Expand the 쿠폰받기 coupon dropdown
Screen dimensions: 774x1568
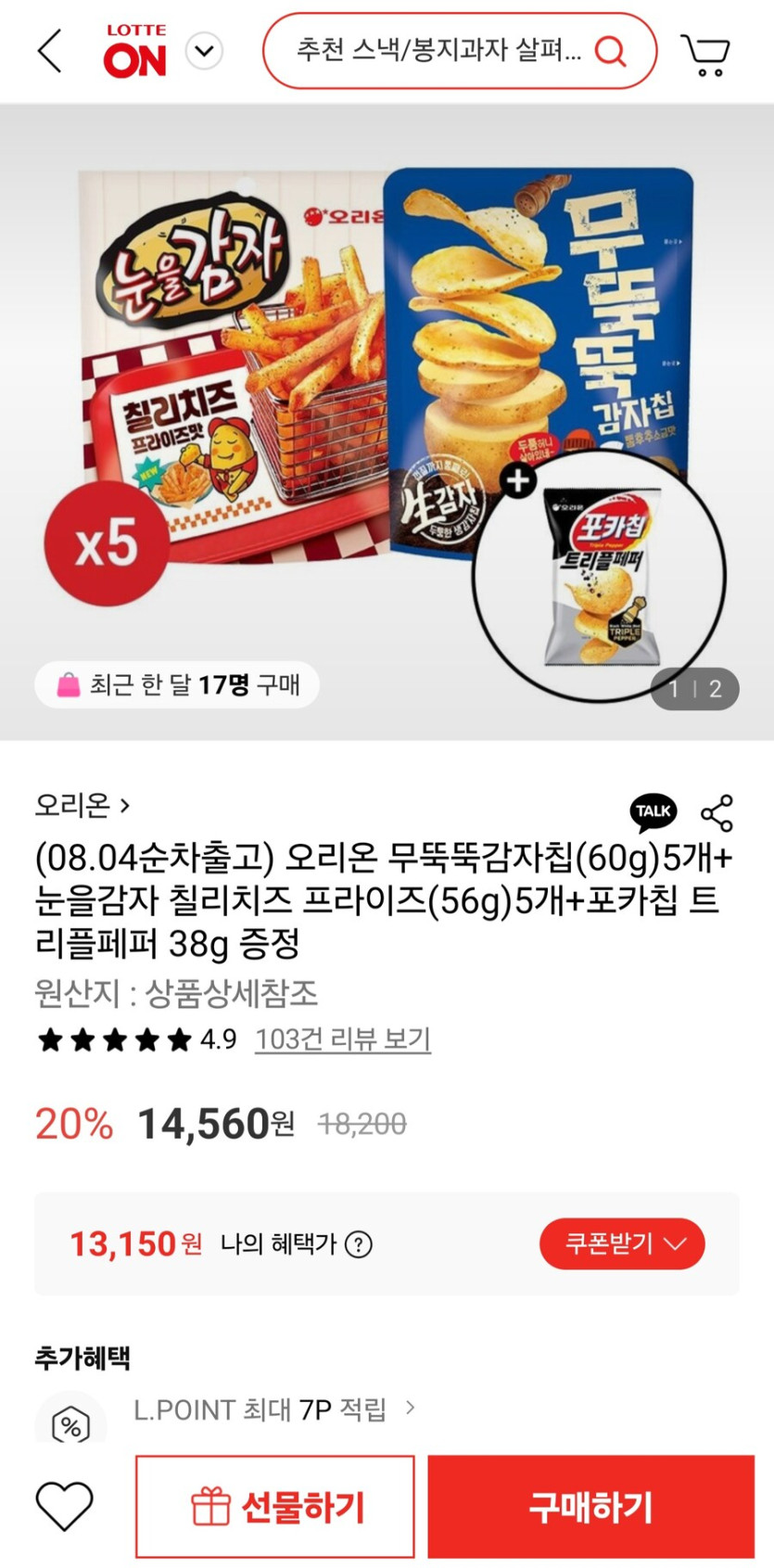point(620,1244)
